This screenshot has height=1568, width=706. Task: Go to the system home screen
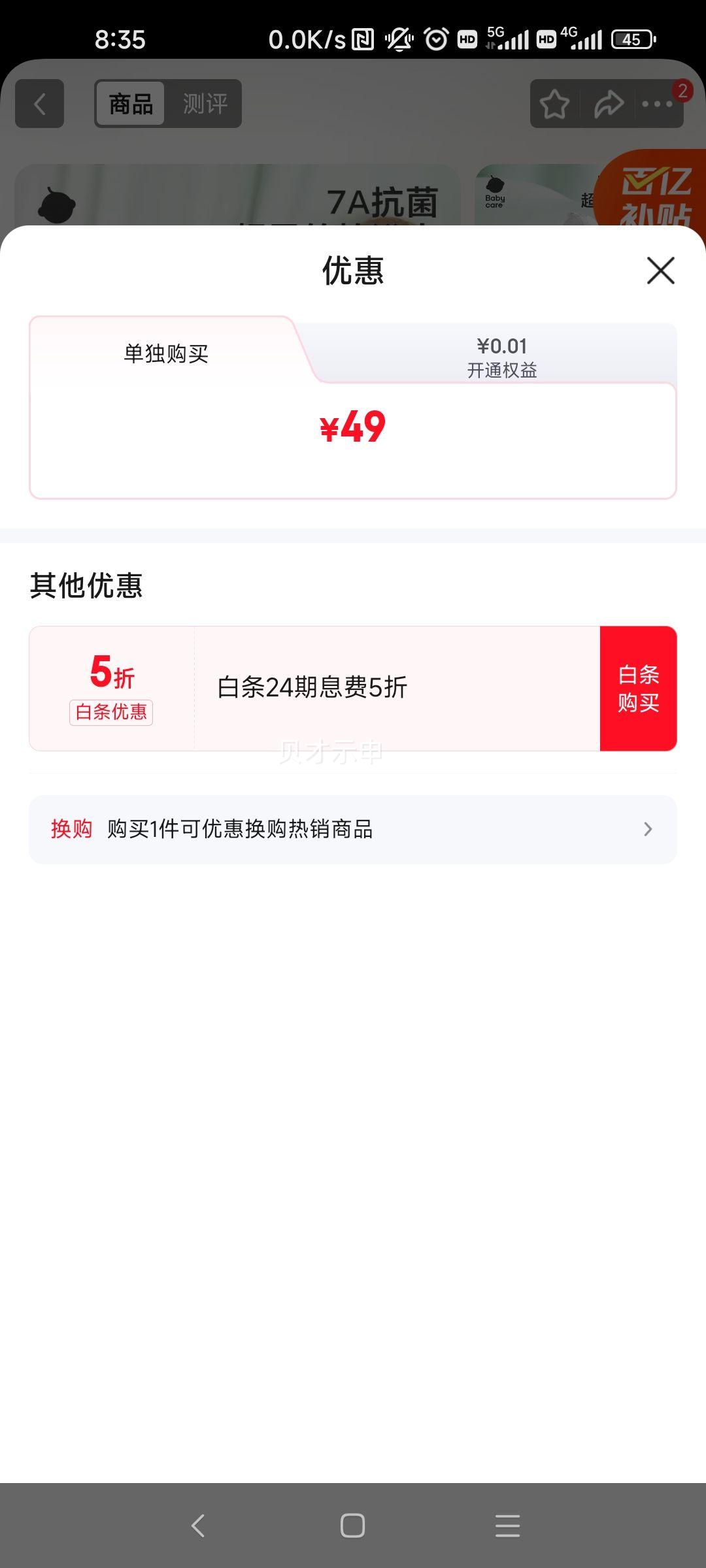pos(352,1526)
